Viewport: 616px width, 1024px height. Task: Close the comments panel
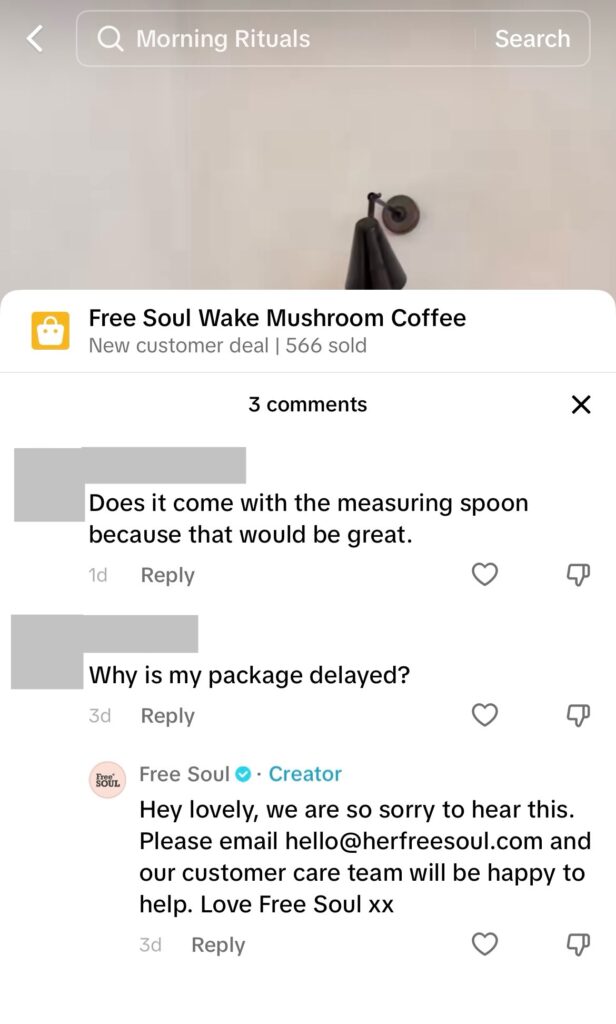pyautogui.click(x=581, y=405)
